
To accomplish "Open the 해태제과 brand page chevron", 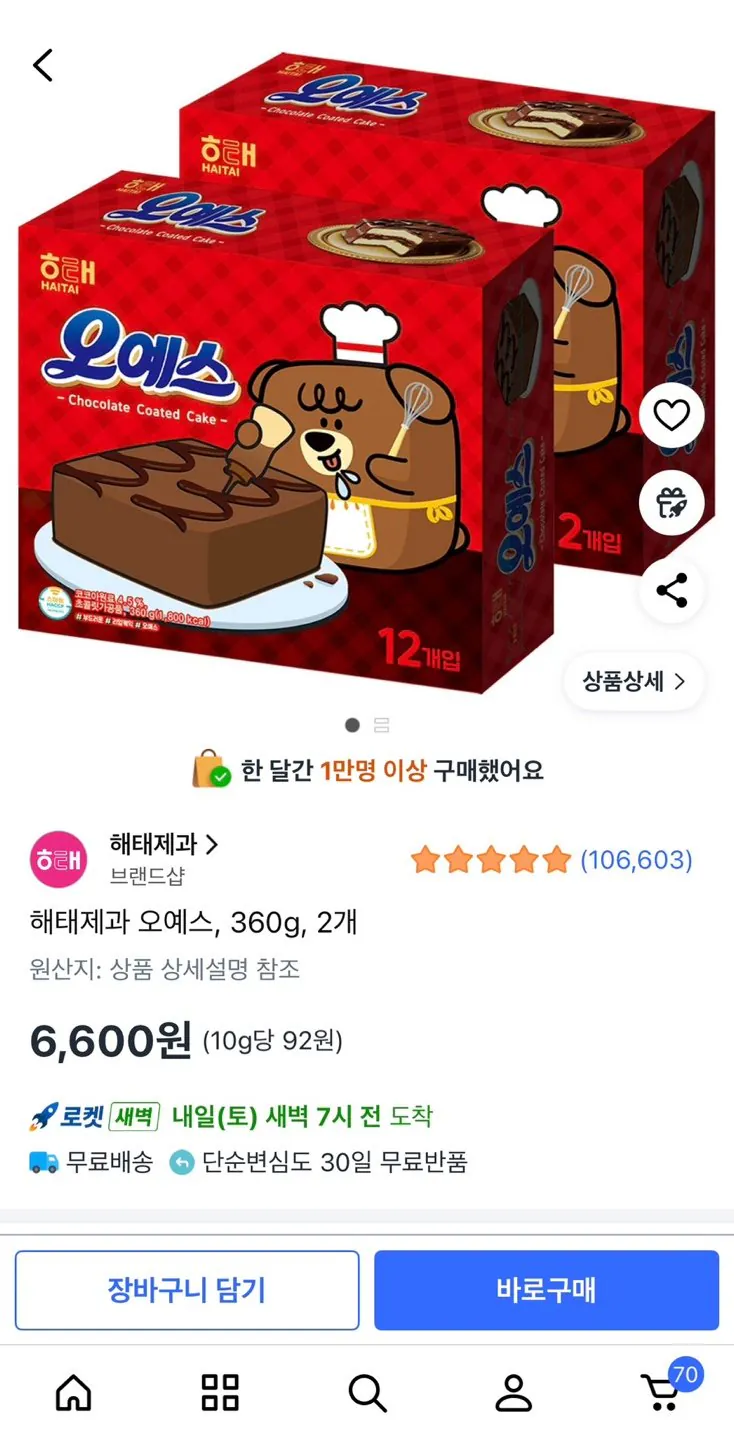I will tap(210, 845).
